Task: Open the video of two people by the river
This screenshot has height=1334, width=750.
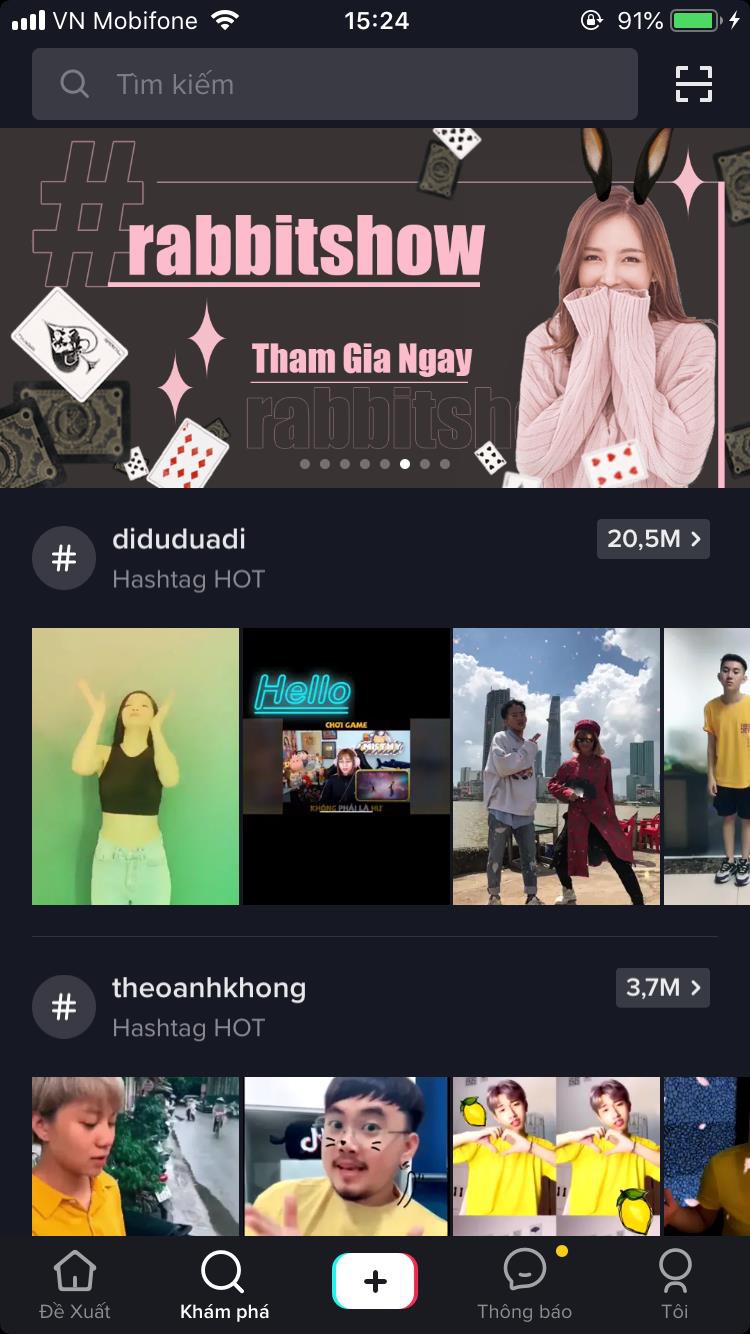Action: 556,766
